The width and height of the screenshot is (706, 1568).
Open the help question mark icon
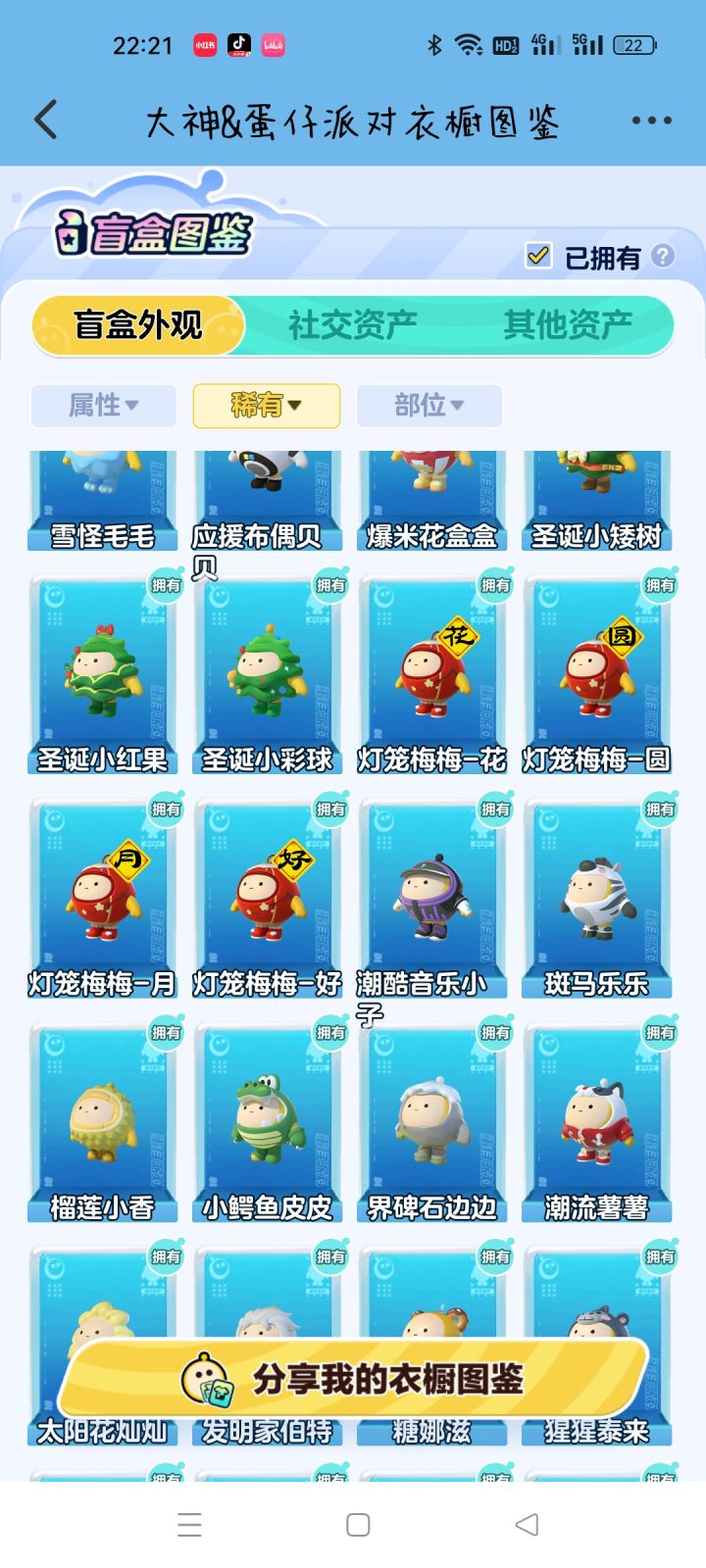tap(663, 257)
